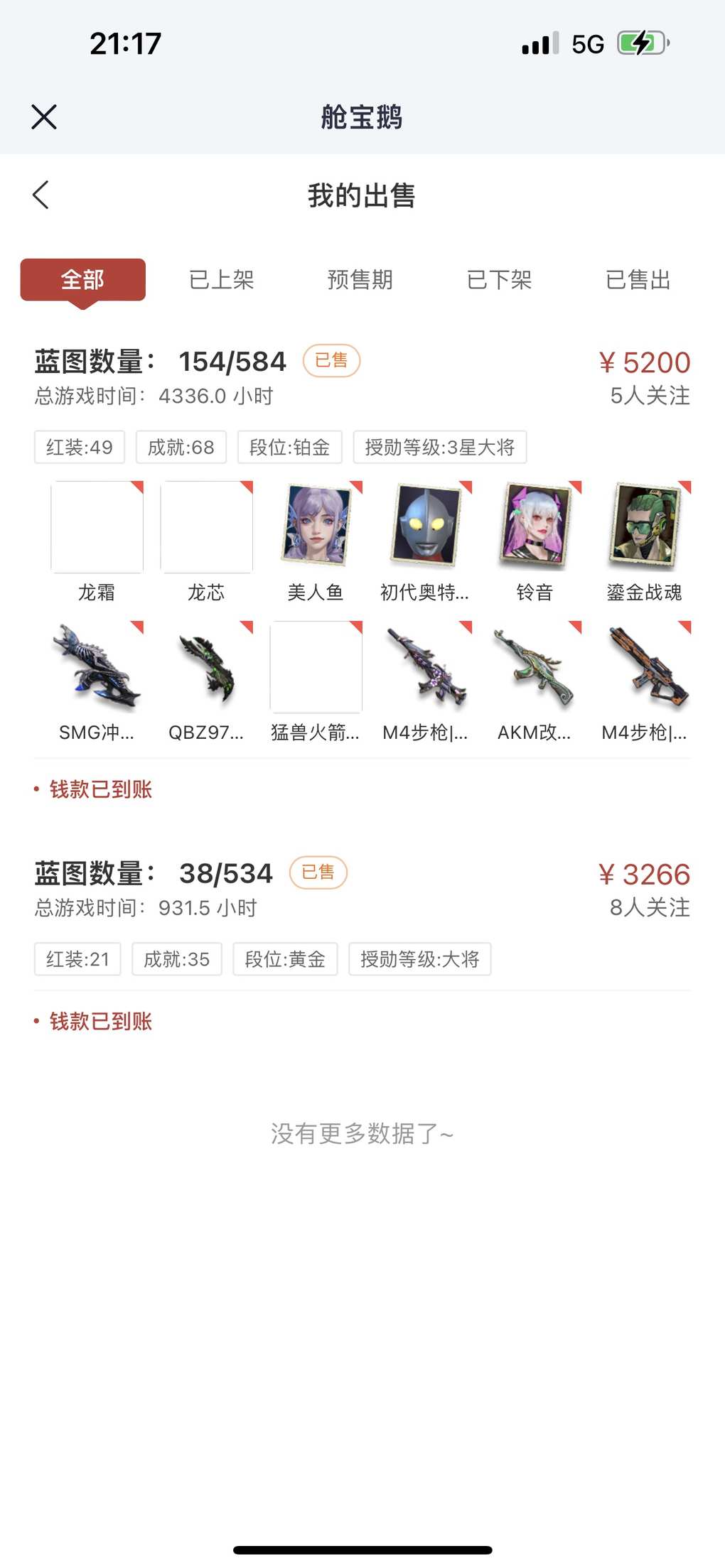Go back from 我的出售 page
Screen dimensions: 725x1568
(41, 195)
